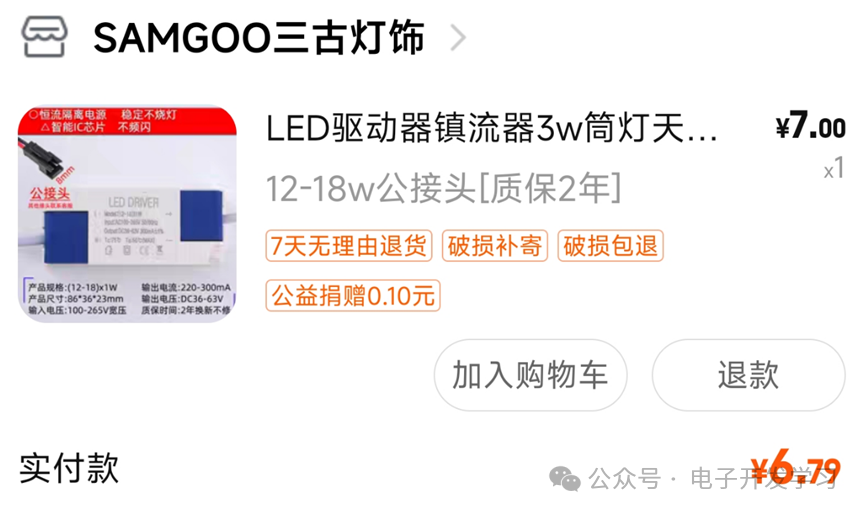Open the LED driver product thumbnail
865x513 pixels.
[x=127, y=215]
